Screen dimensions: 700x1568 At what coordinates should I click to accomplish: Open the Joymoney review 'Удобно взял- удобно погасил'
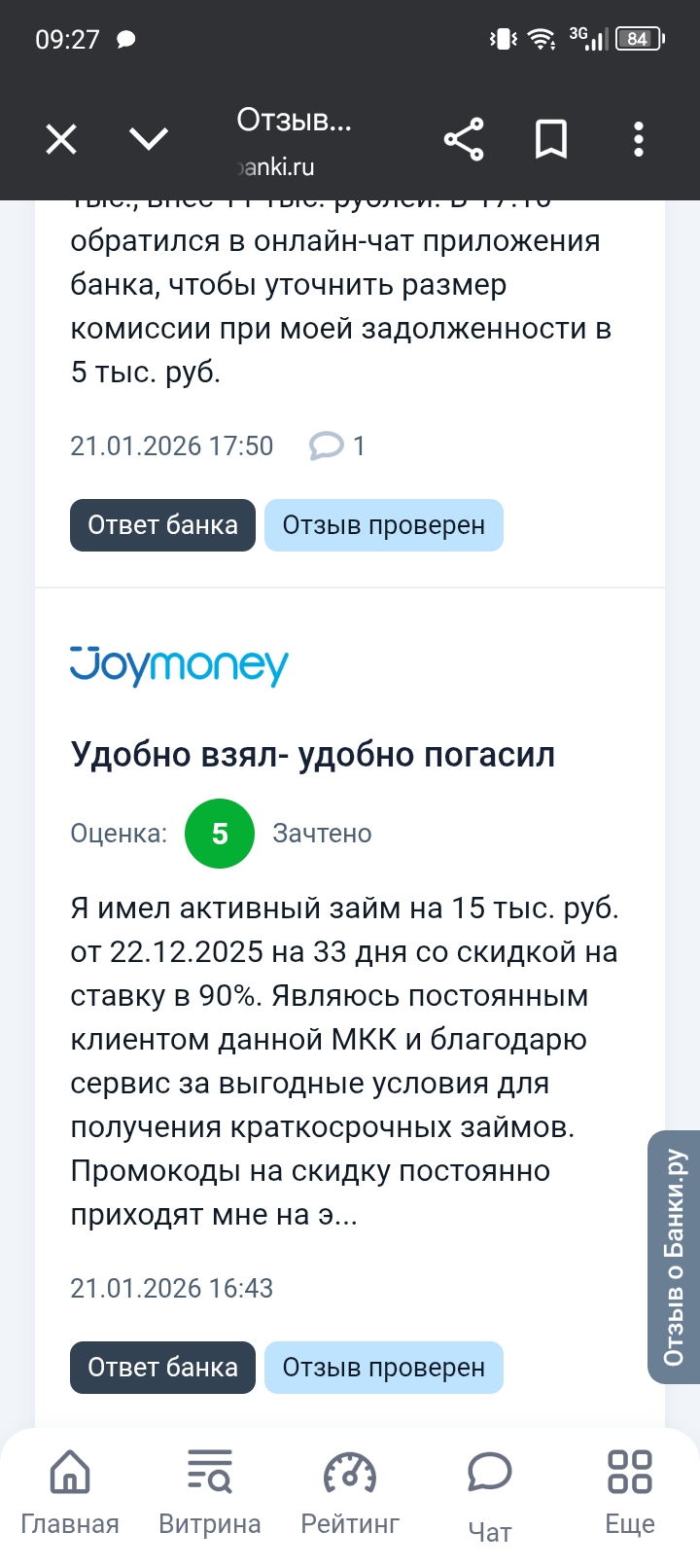pyautogui.click(x=312, y=755)
